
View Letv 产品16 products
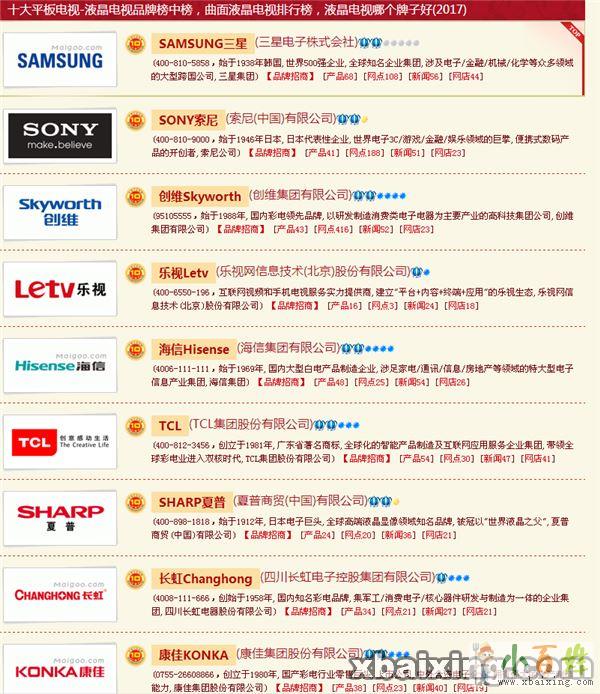(x=348, y=305)
